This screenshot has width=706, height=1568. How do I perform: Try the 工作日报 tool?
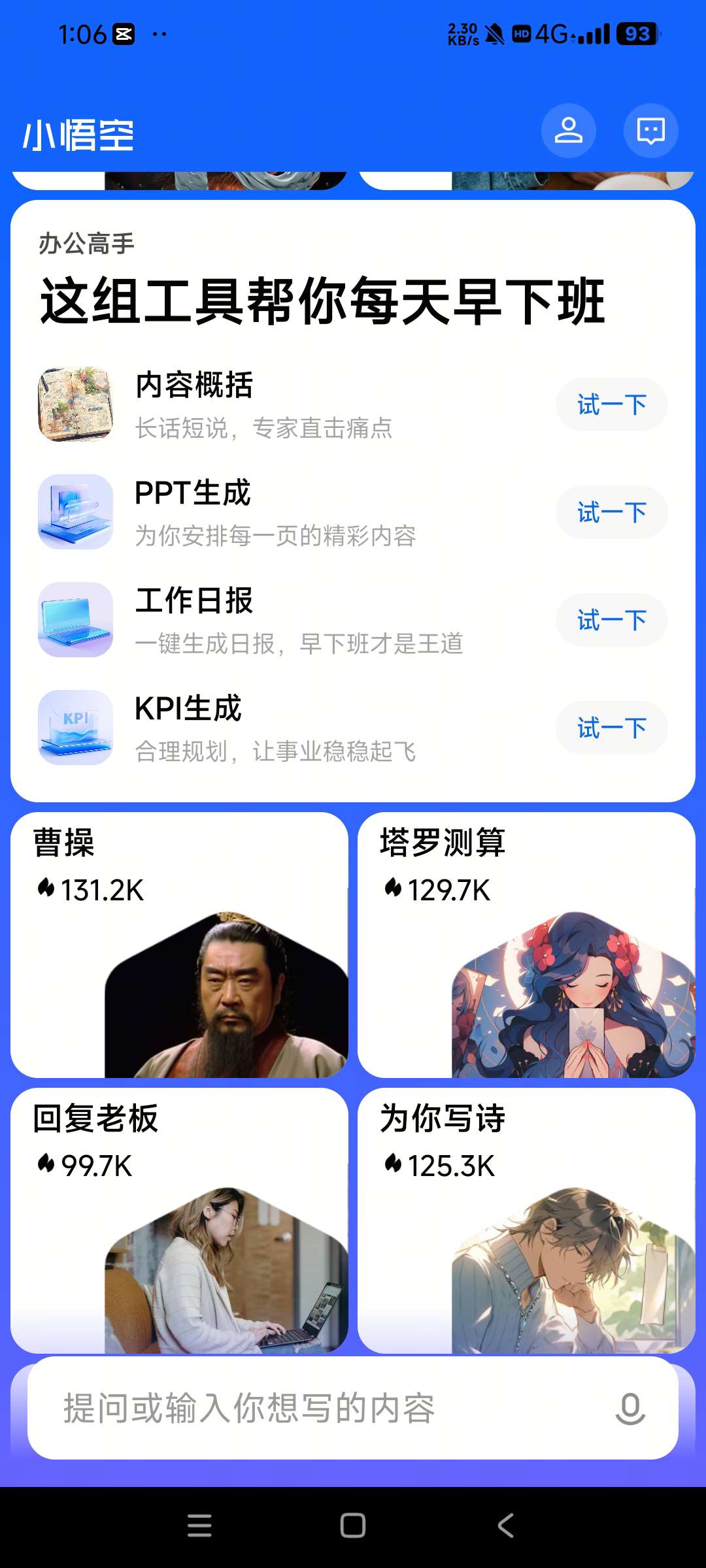(x=611, y=620)
